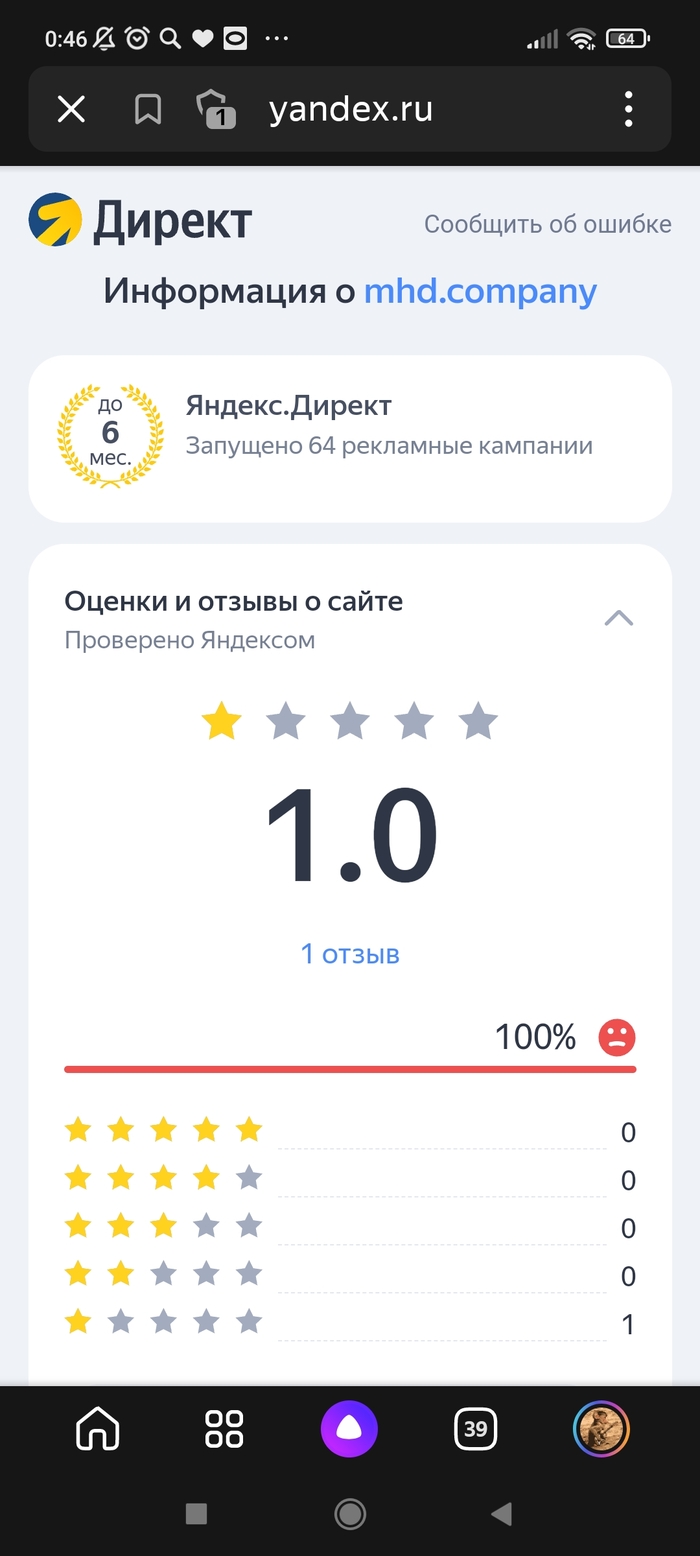700x1556 pixels.
Task: Open the list of 39 open tabs
Action: [x=475, y=1429]
